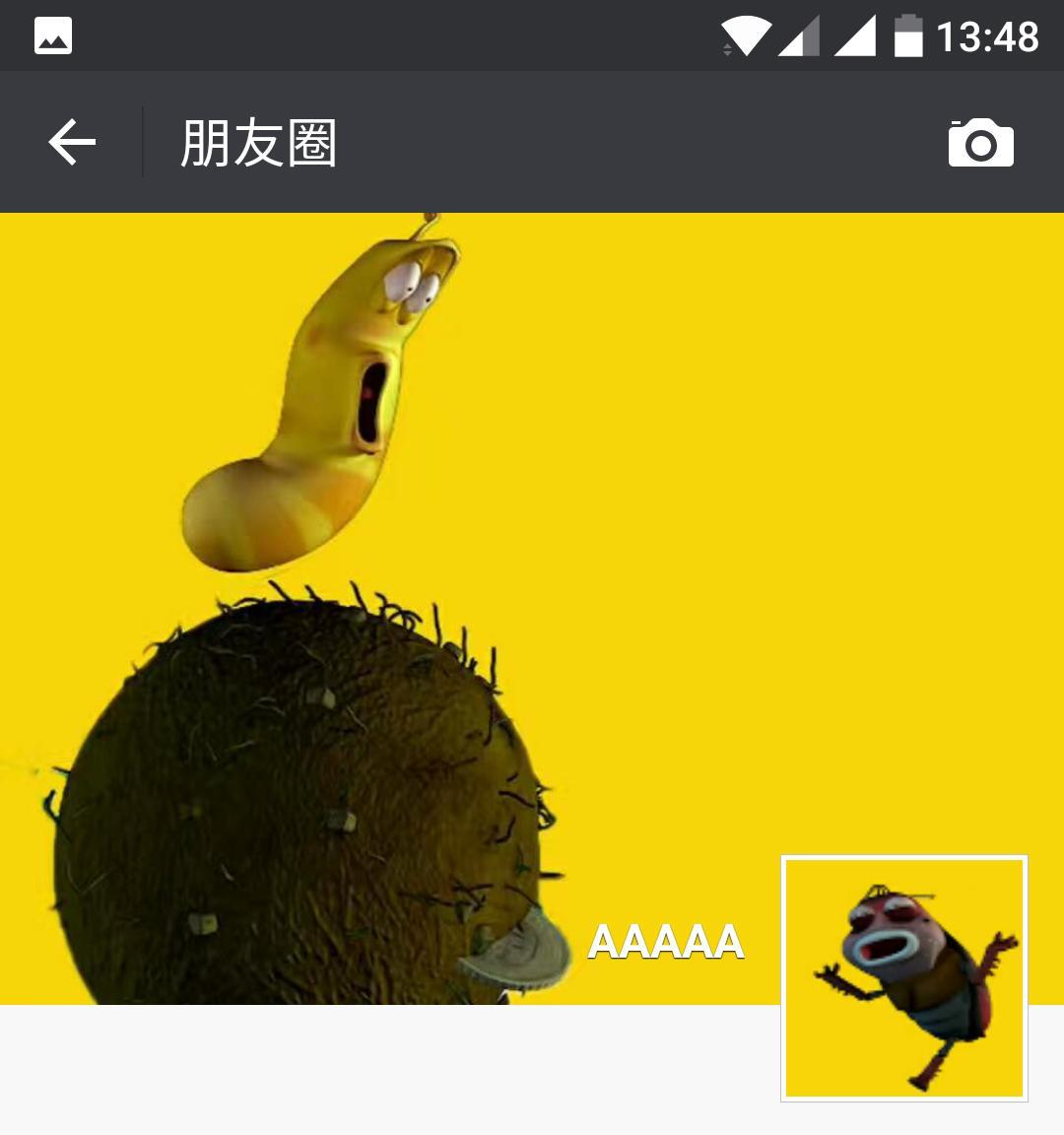The image size is (1064, 1135).
Task: Go back from 朋友圈 (Moments)
Action: (x=72, y=143)
